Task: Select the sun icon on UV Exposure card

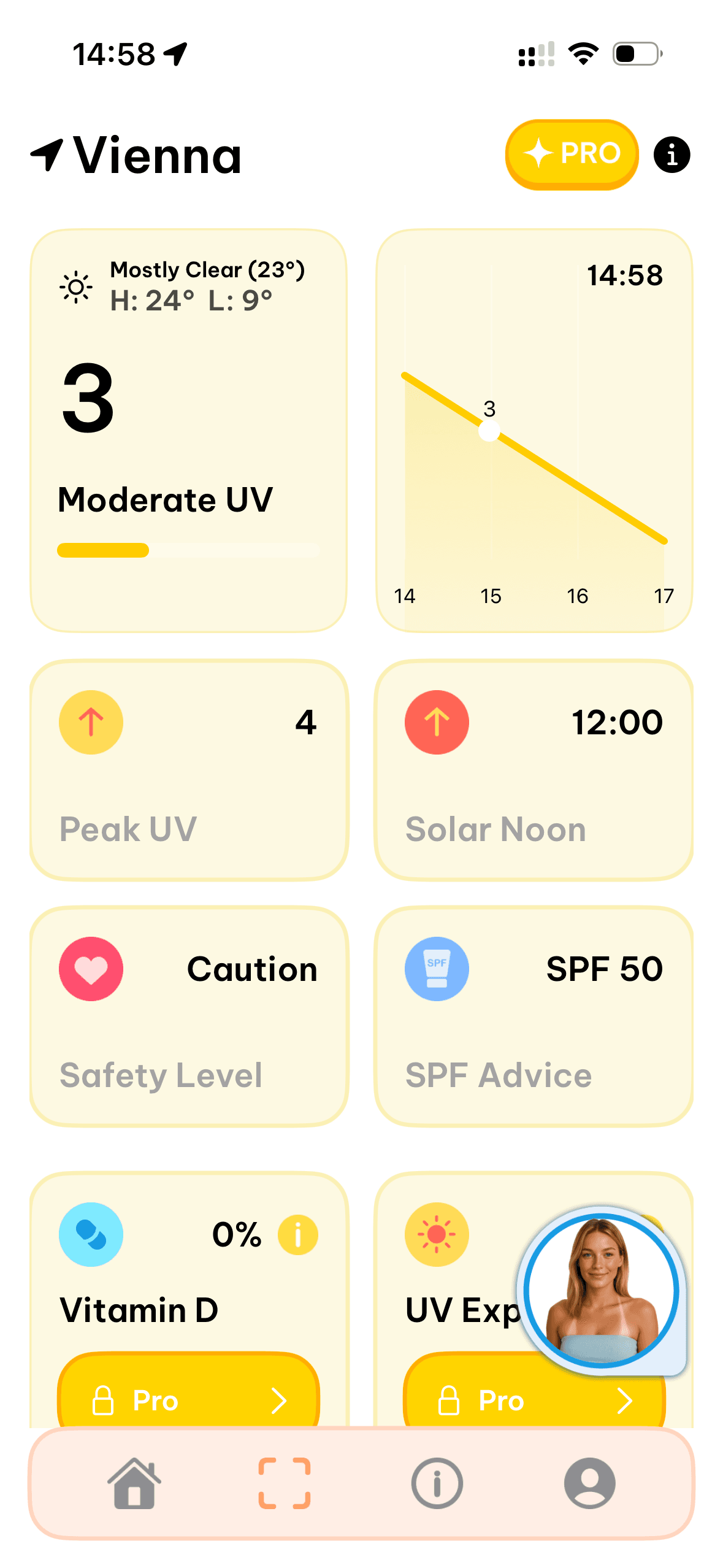Action: [x=437, y=1234]
